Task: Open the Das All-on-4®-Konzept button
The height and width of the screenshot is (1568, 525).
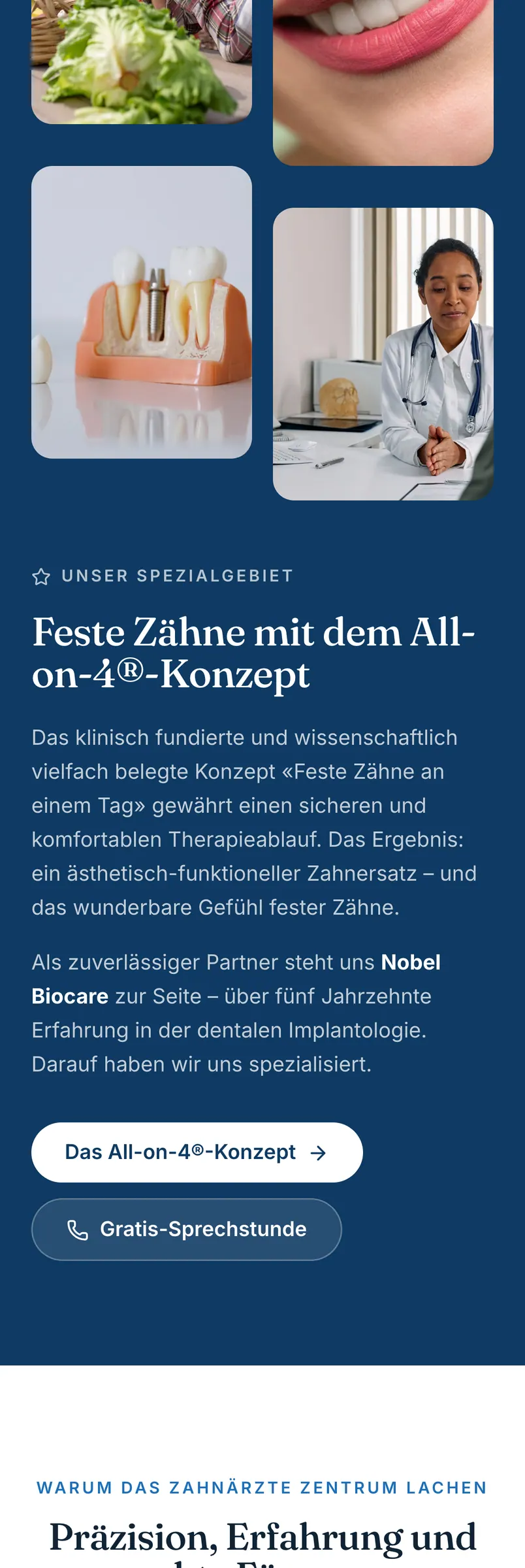Action: pyautogui.click(x=197, y=1152)
